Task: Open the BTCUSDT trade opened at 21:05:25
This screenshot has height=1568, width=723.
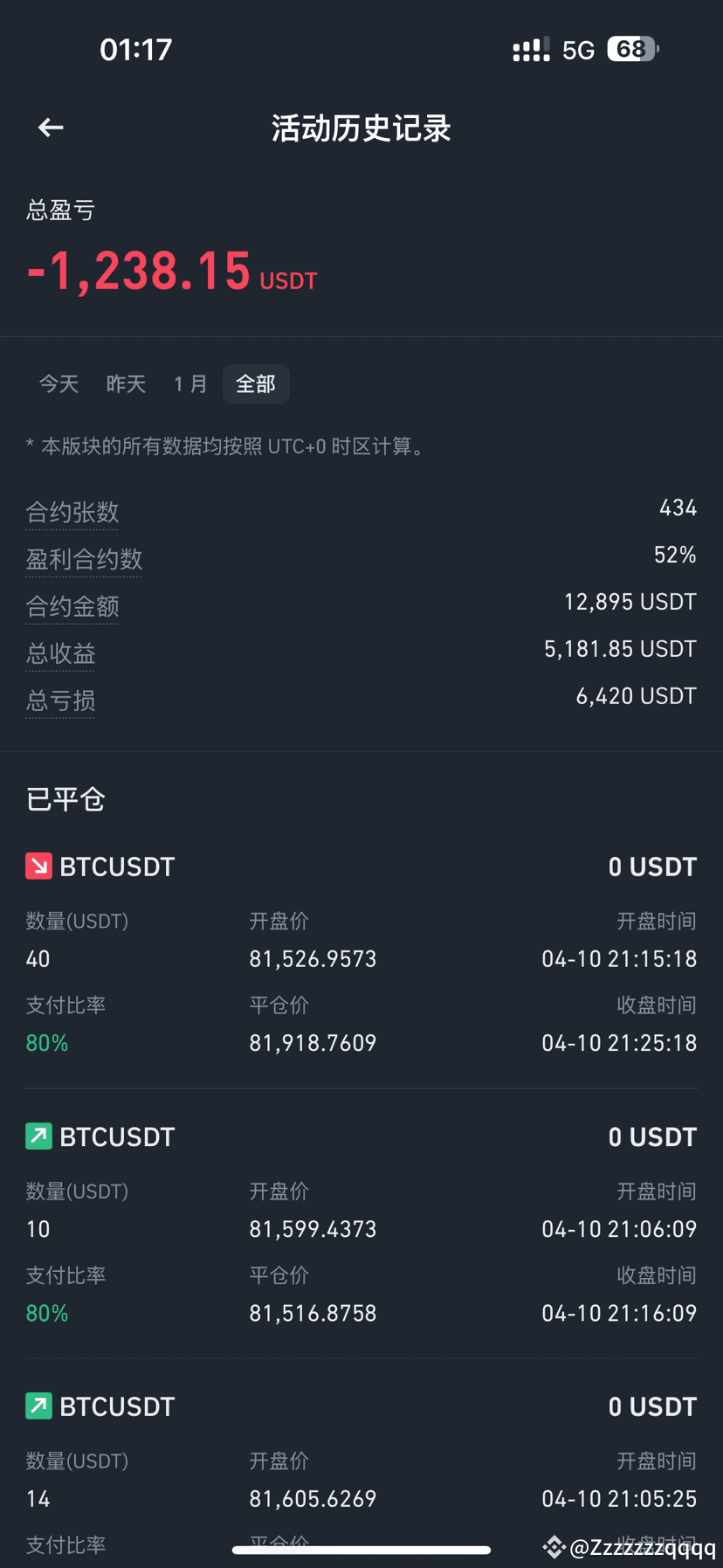Action: (x=361, y=1475)
